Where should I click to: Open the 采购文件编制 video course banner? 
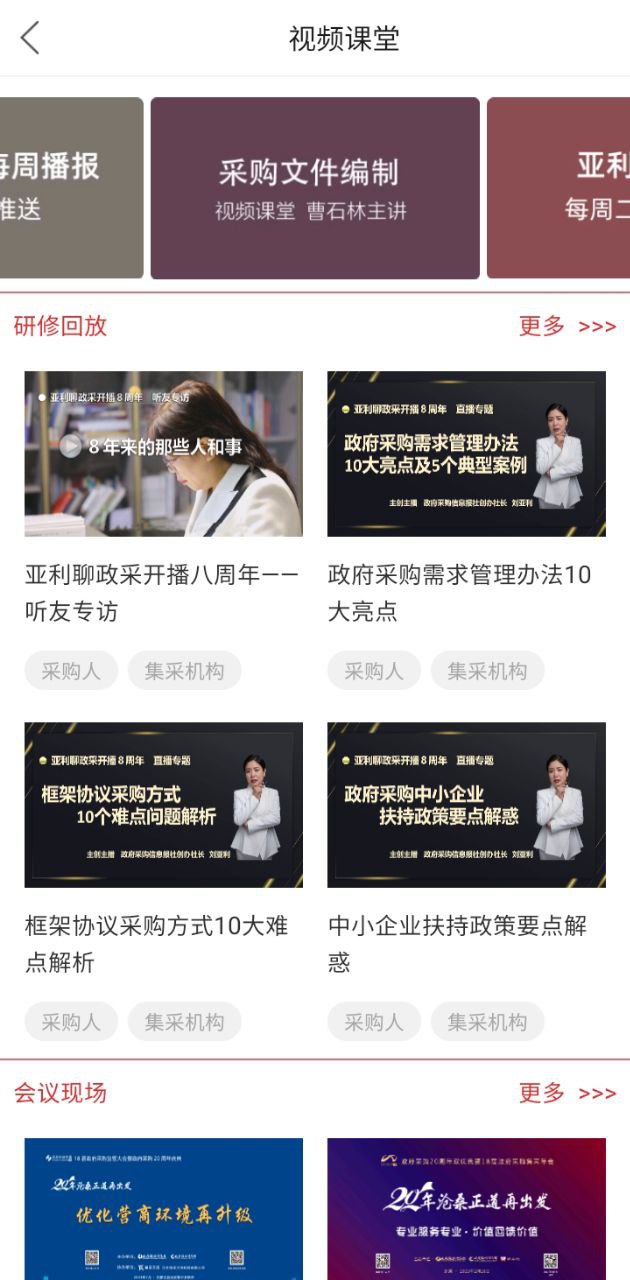coord(315,188)
